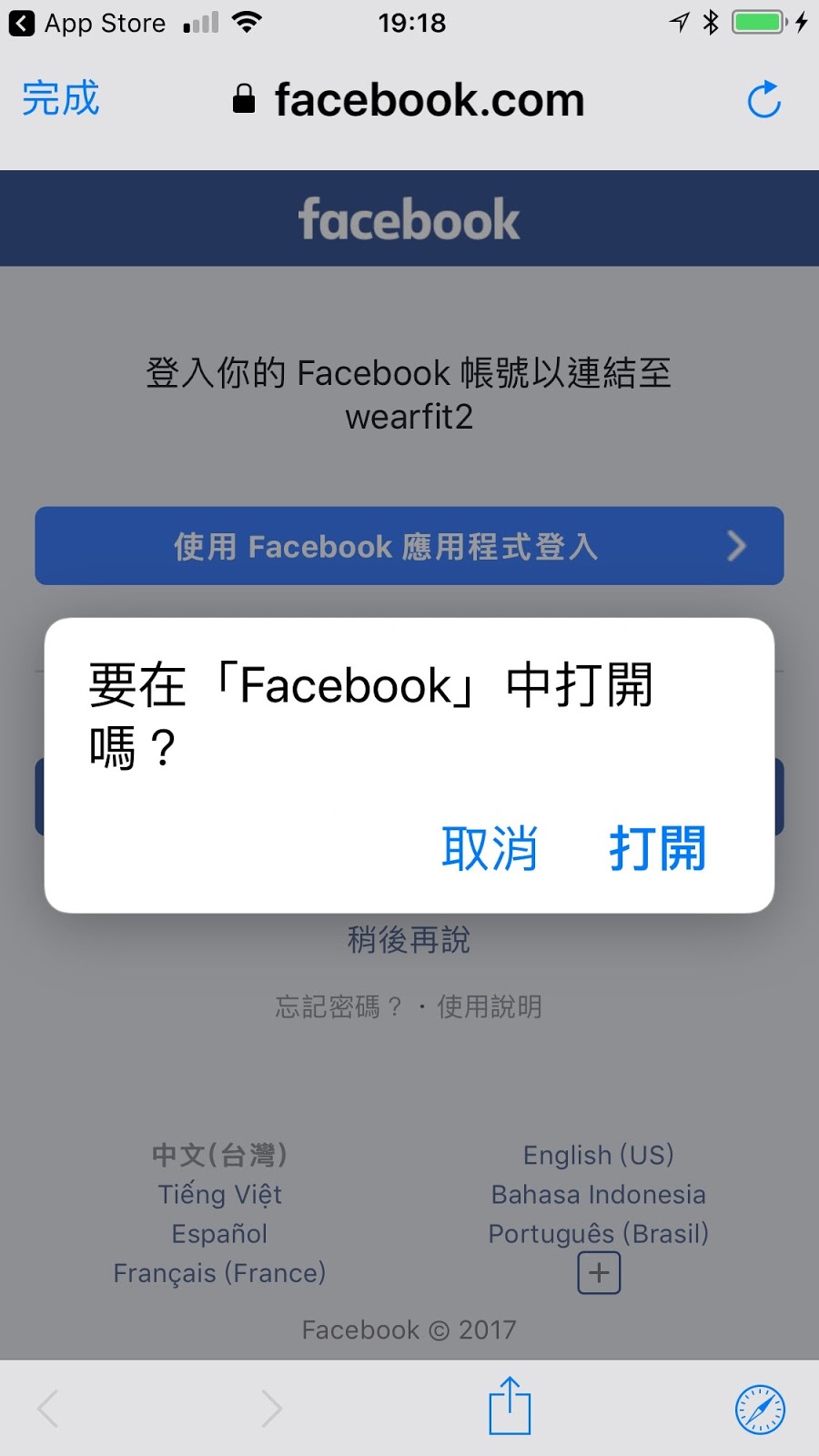Viewport: 819px width, 1456px height.
Task: Switch language to Bahasa Indonesia
Action: pyautogui.click(x=599, y=1194)
